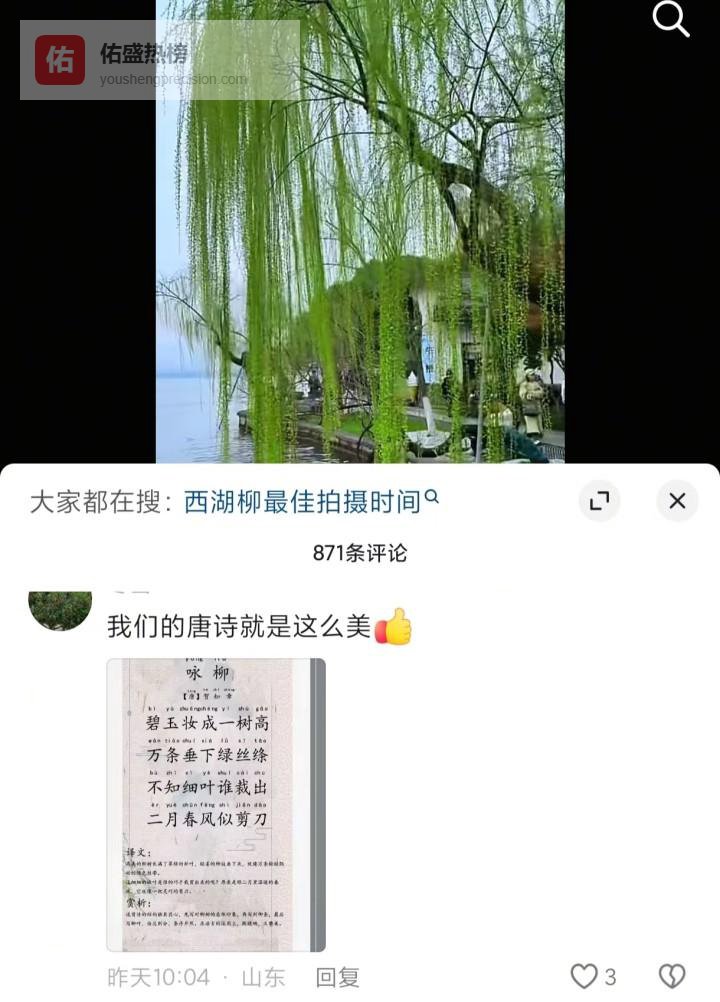Dislike the 唐诗 comment

click(671, 976)
